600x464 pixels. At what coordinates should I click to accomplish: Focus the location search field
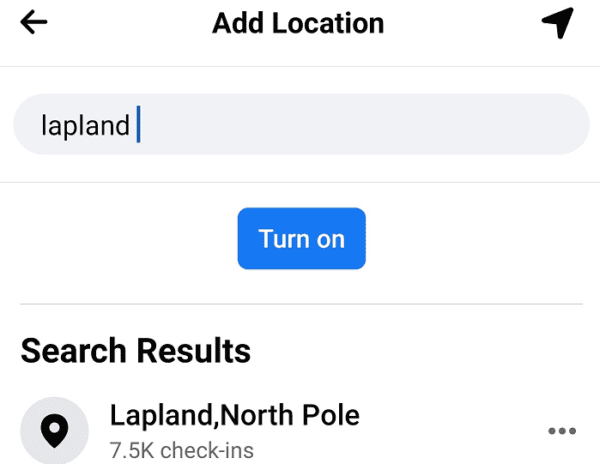click(x=300, y=125)
